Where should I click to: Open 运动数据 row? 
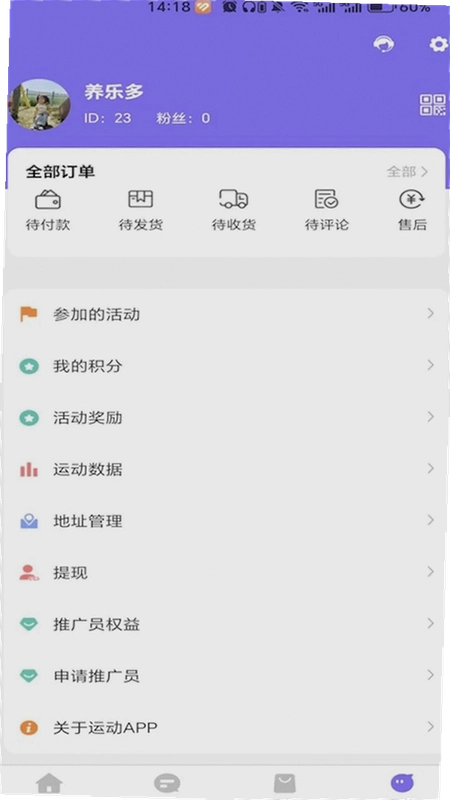[222, 469]
